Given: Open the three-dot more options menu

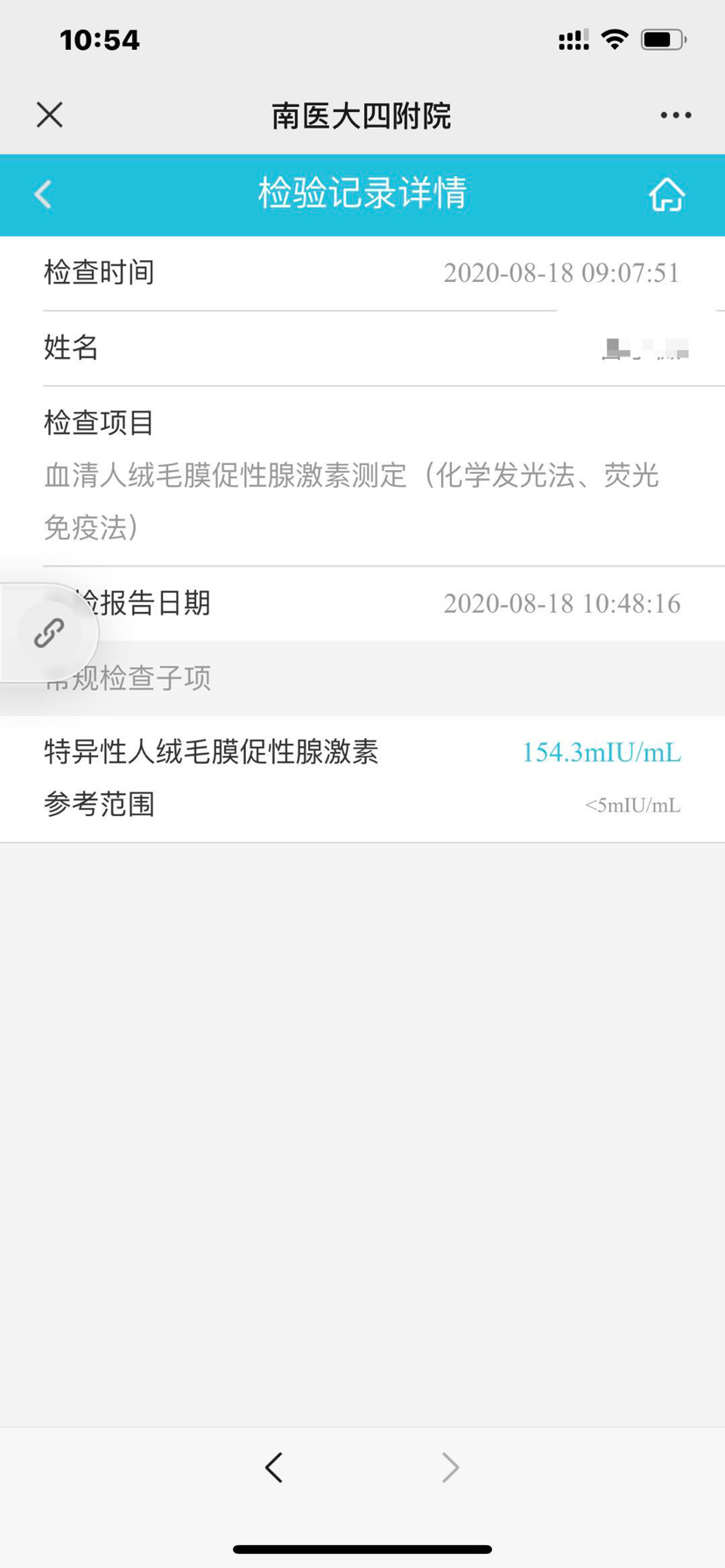Looking at the screenshot, I should (676, 116).
